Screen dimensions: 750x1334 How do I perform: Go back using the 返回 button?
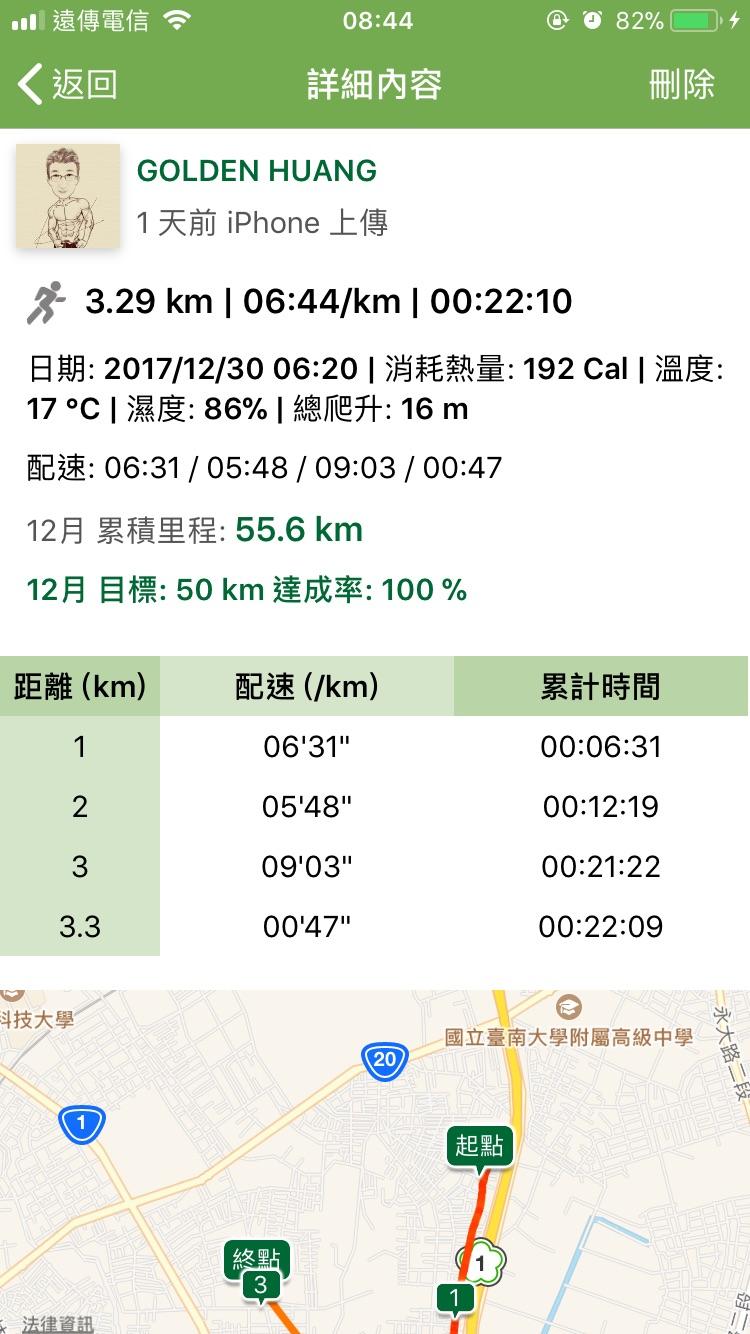coord(68,85)
